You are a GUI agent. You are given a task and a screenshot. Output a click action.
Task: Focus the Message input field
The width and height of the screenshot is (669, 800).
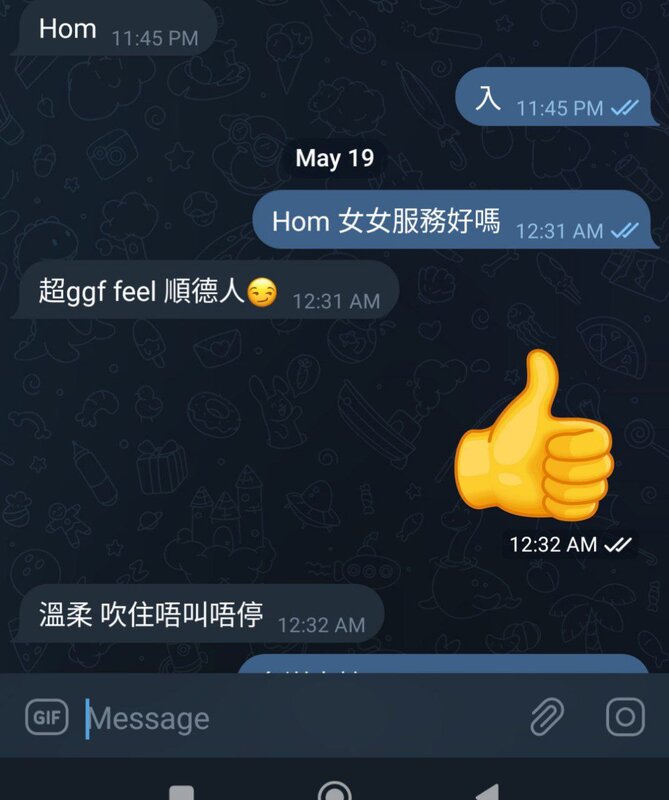click(300, 718)
